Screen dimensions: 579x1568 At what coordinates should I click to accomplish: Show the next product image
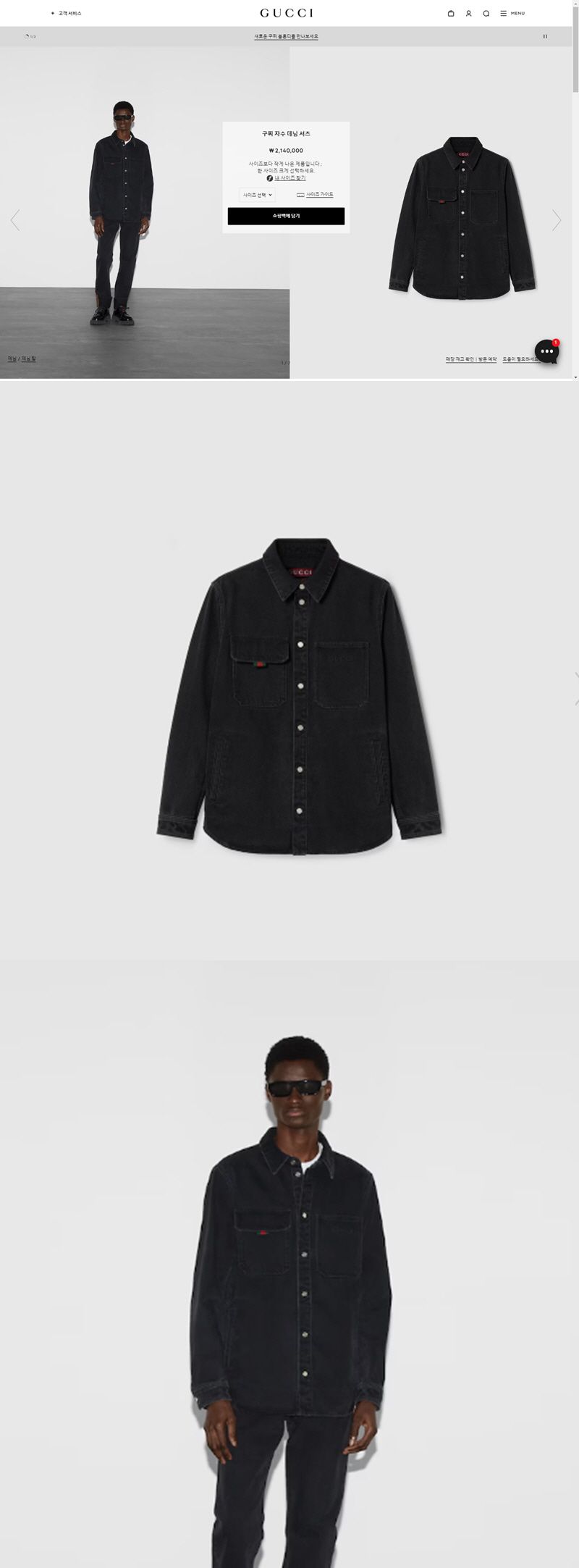pyautogui.click(x=556, y=220)
